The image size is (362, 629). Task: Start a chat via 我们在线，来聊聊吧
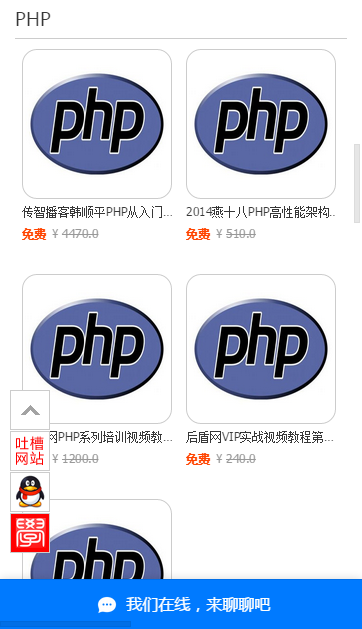[x=181, y=604]
